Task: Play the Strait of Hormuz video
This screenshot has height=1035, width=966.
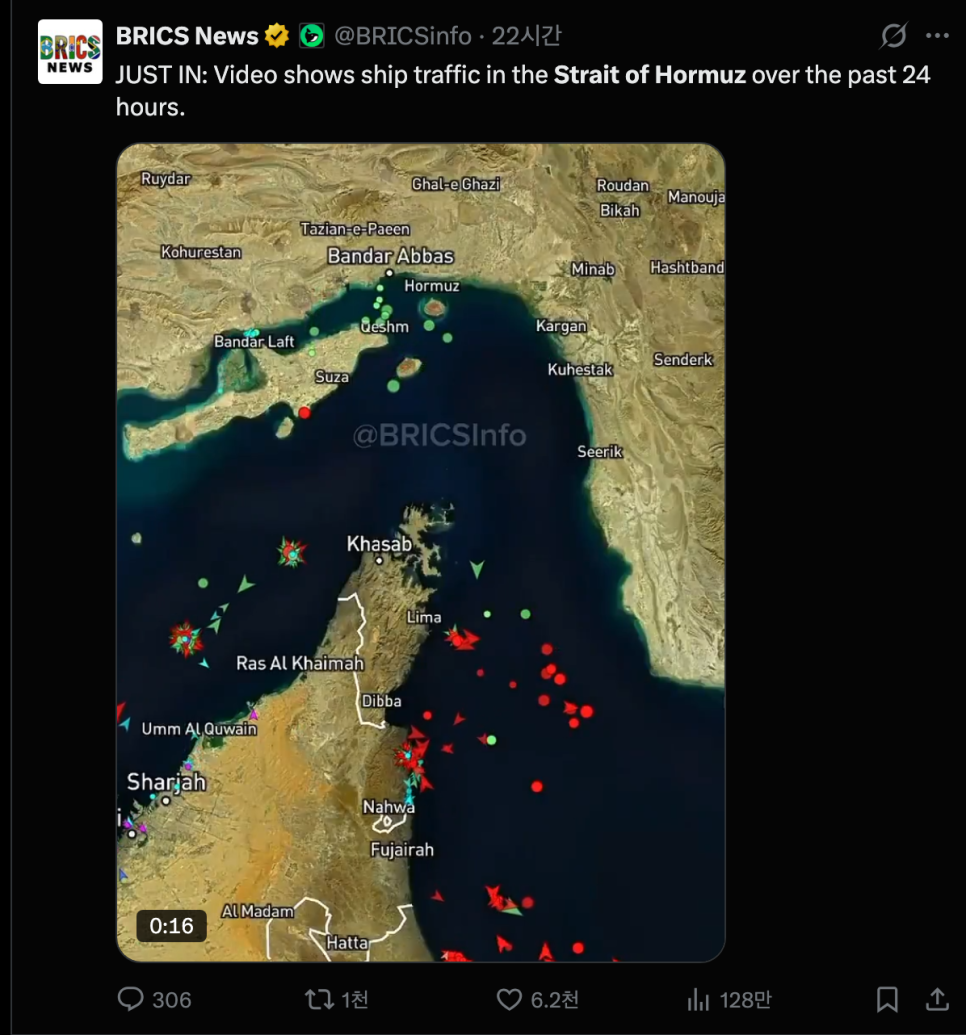Action: pyautogui.click(x=420, y=552)
